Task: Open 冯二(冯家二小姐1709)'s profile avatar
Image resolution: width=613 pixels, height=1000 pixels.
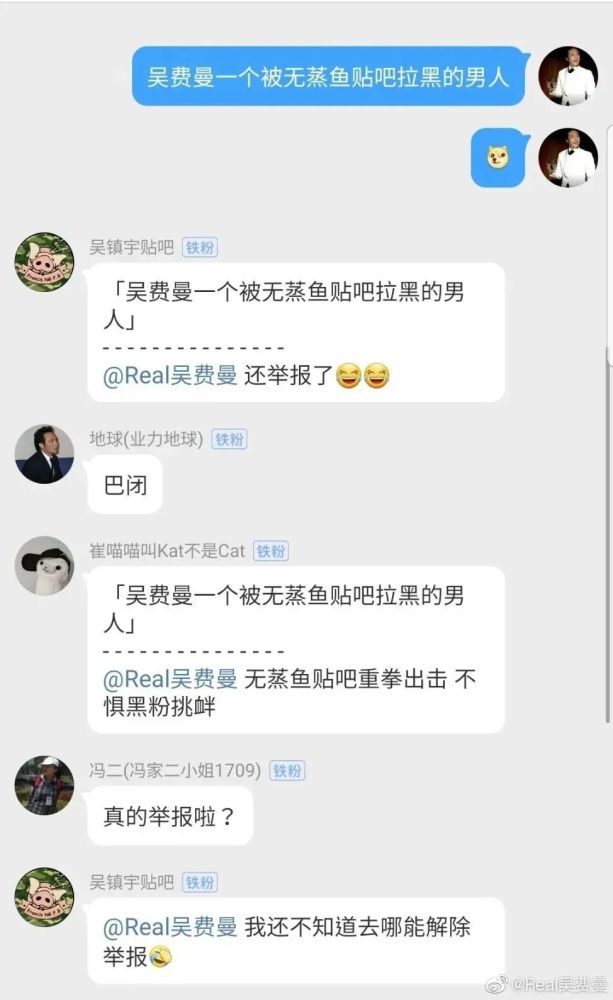Action: [44, 786]
